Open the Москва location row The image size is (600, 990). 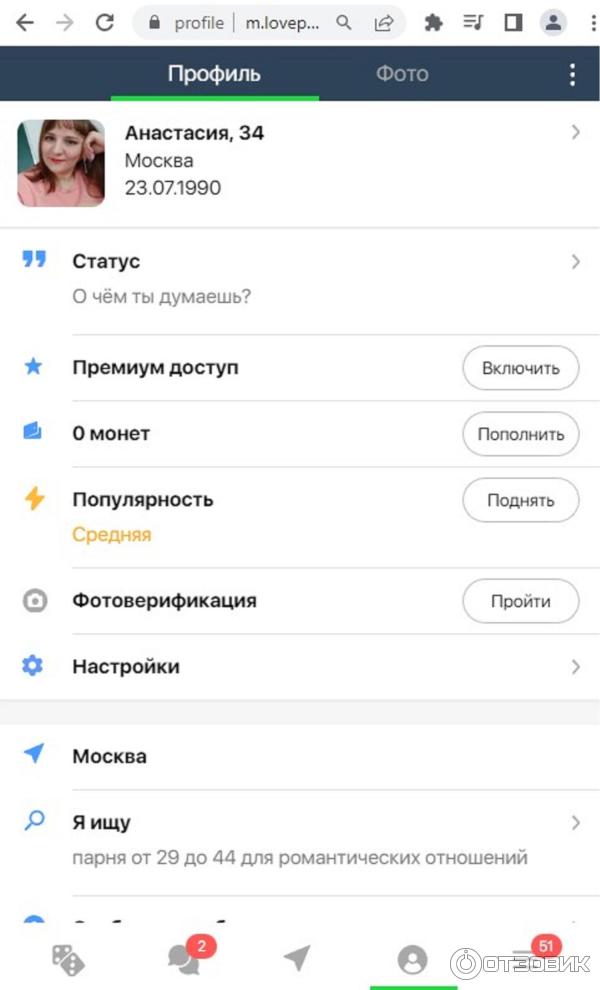(x=300, y=756)
